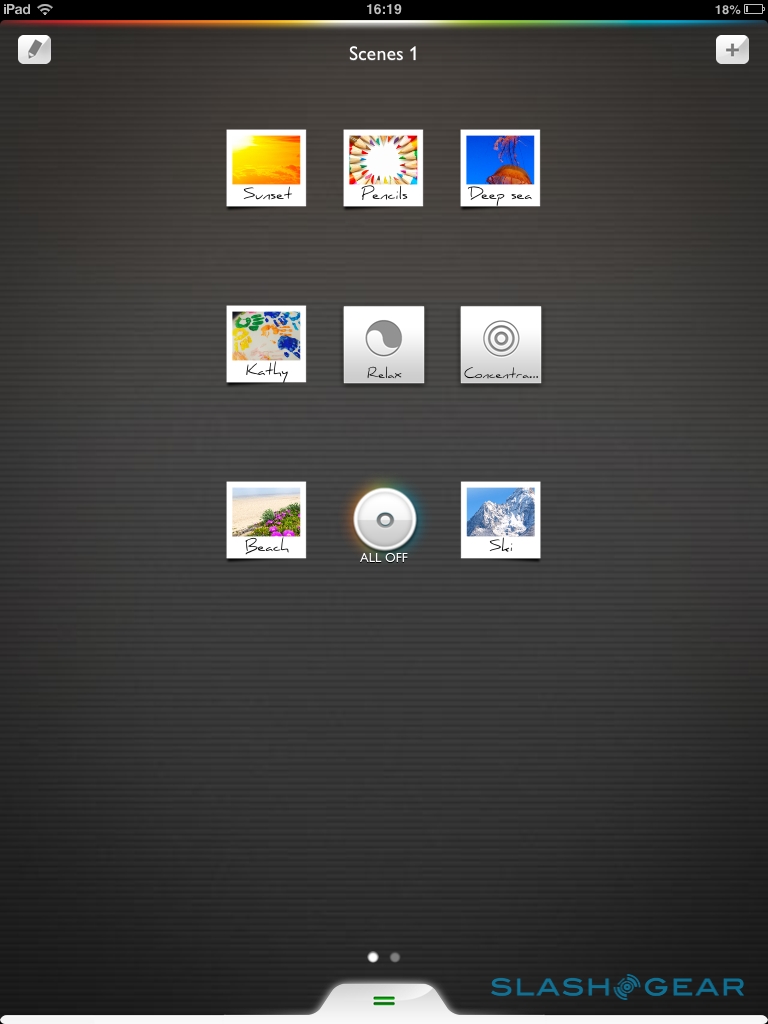Select the Pencils scene

383,168
